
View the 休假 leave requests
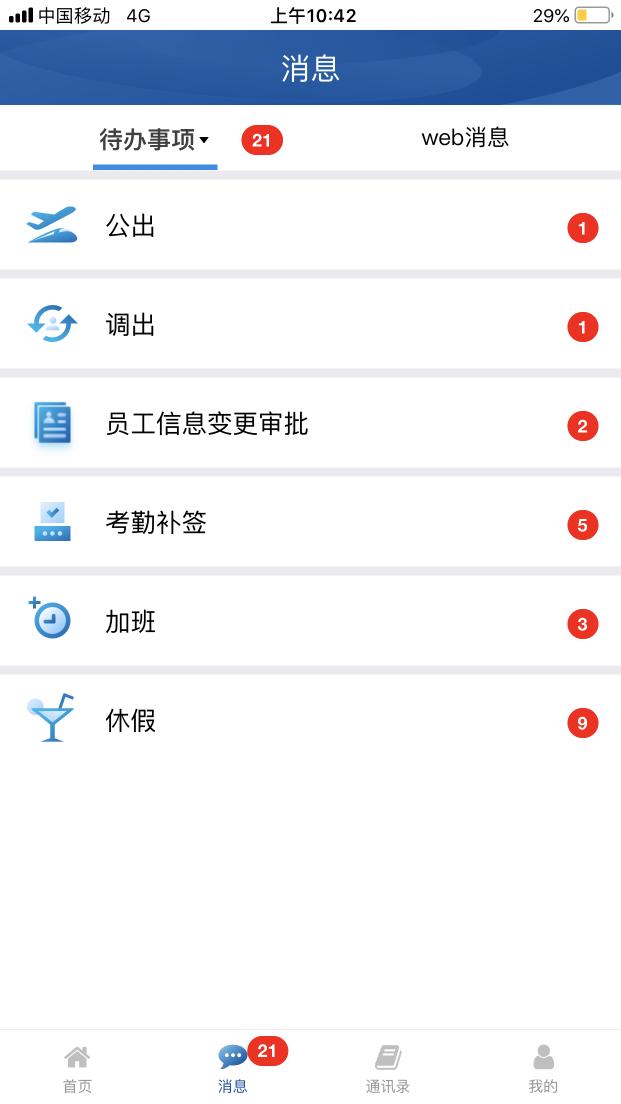click(x=310, y=721)
